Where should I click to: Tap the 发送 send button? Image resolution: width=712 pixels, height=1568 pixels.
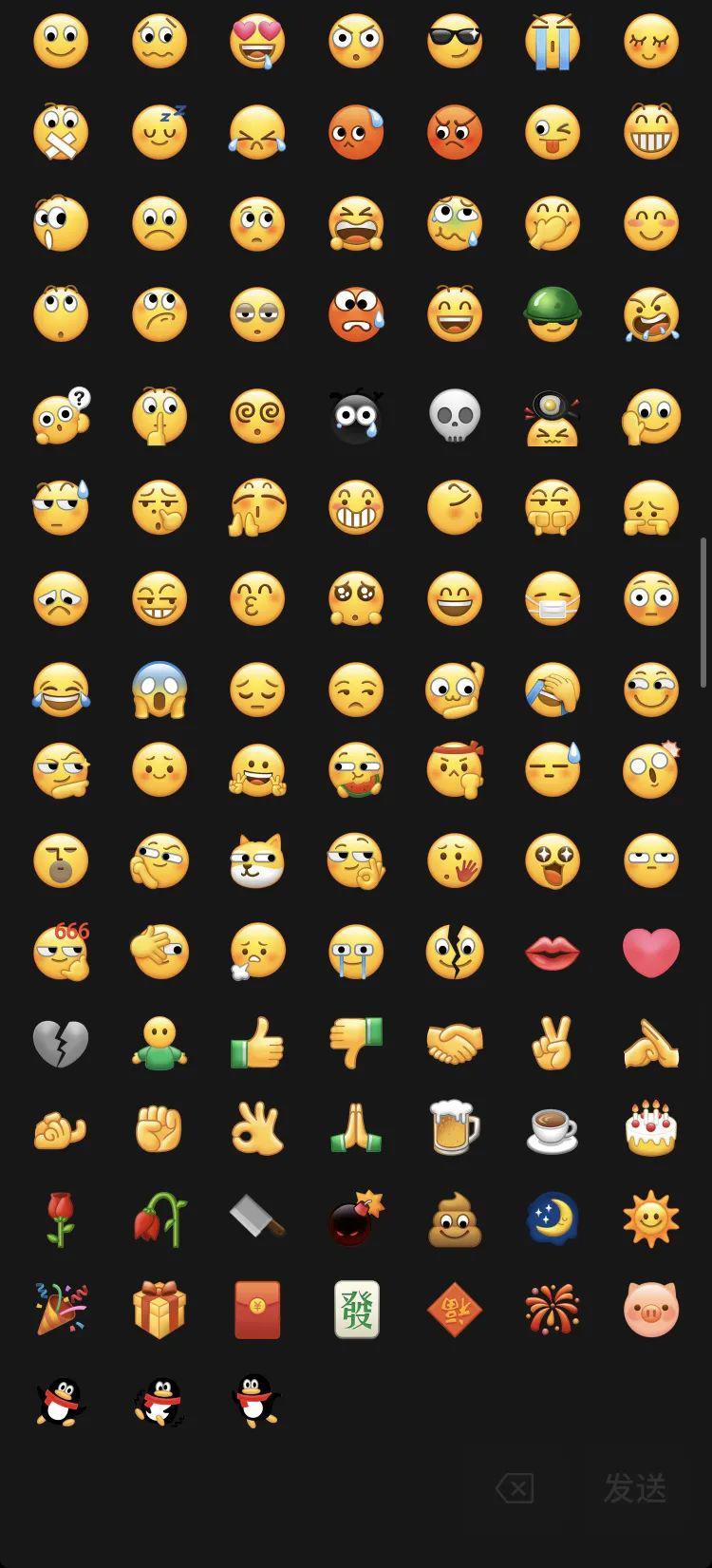pyautogui.click(x=635, y=1487)
